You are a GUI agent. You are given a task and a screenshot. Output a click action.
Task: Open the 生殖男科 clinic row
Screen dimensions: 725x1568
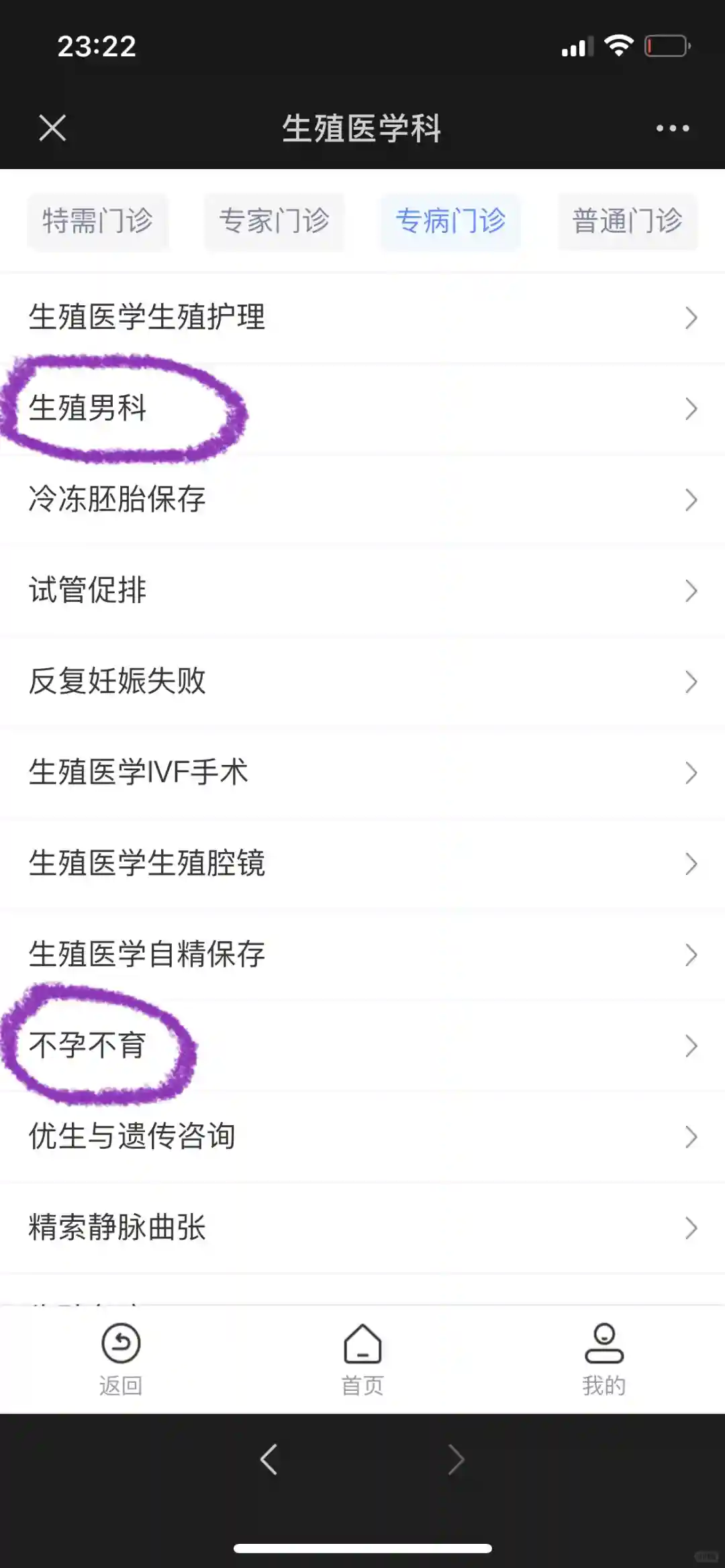[x=362, y=409]
